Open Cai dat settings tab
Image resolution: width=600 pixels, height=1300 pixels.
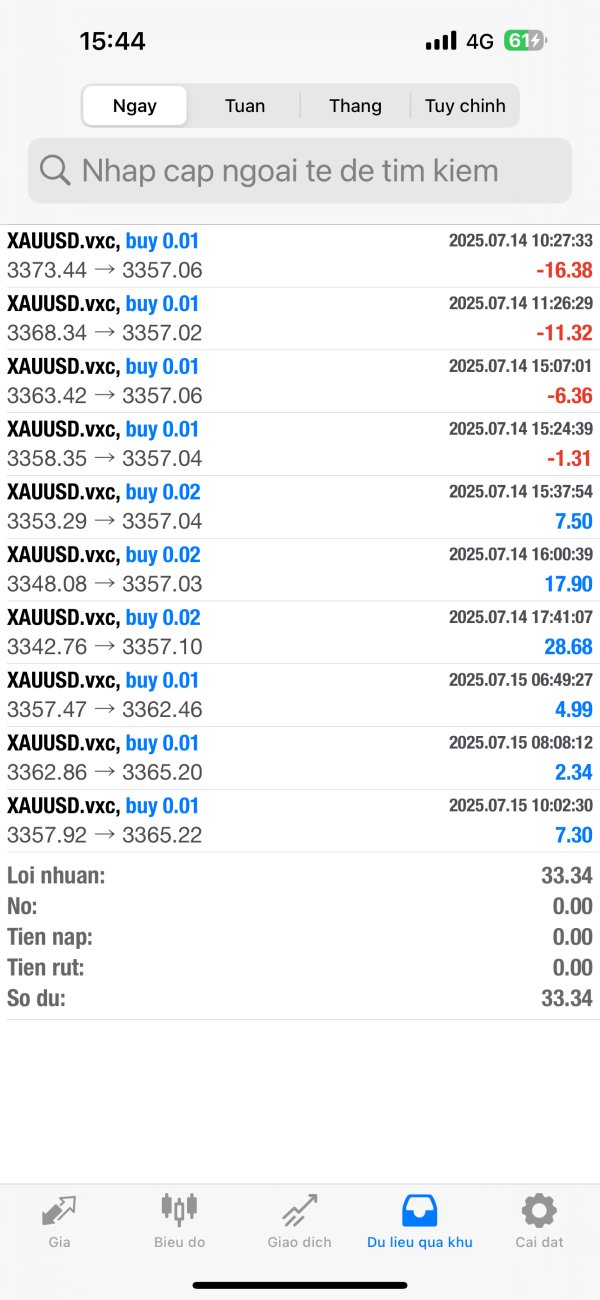click(x=539, y=1220)
